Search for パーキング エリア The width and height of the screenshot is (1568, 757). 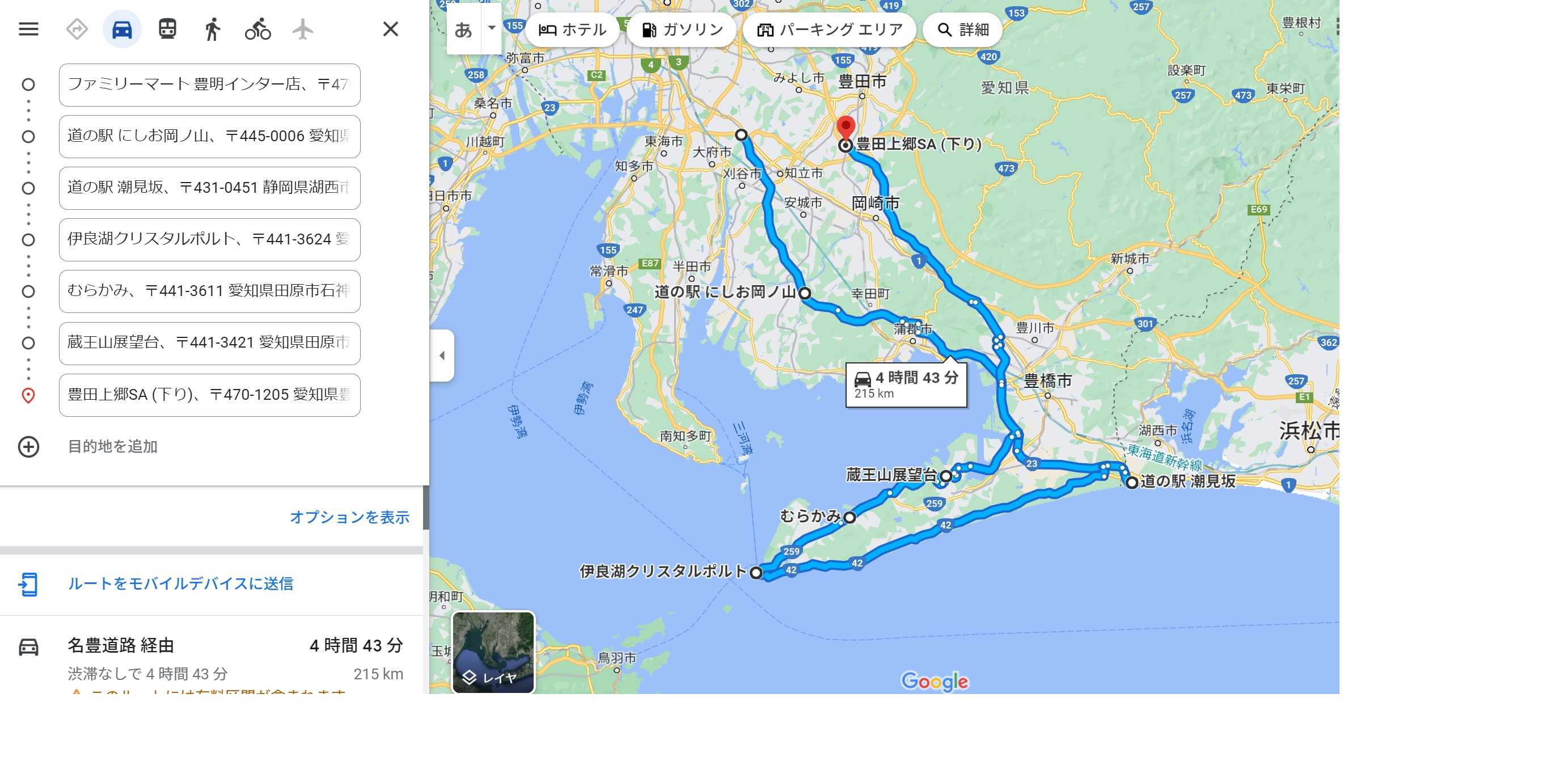click(829, 29)
